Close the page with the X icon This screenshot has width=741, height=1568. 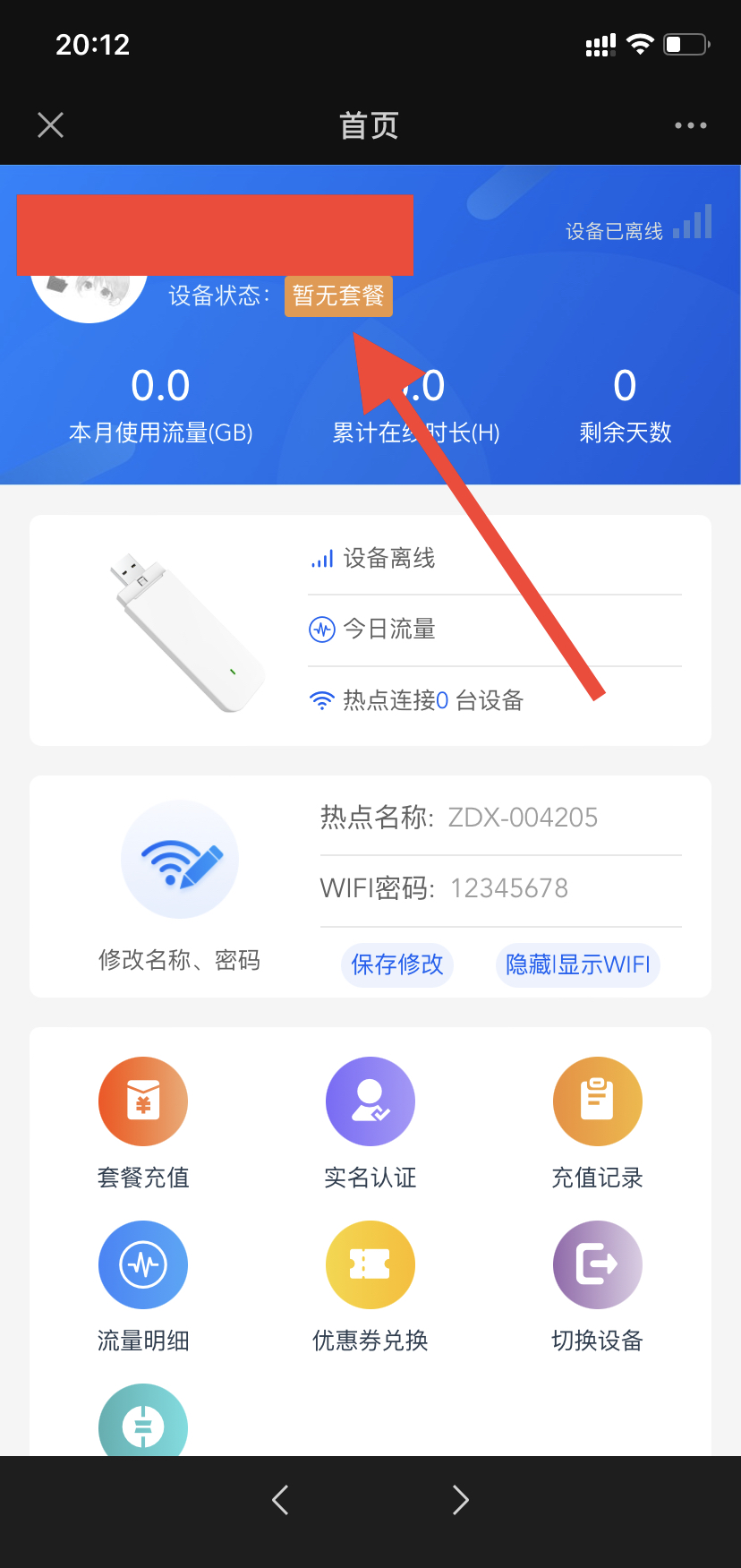tap(51, 125)
